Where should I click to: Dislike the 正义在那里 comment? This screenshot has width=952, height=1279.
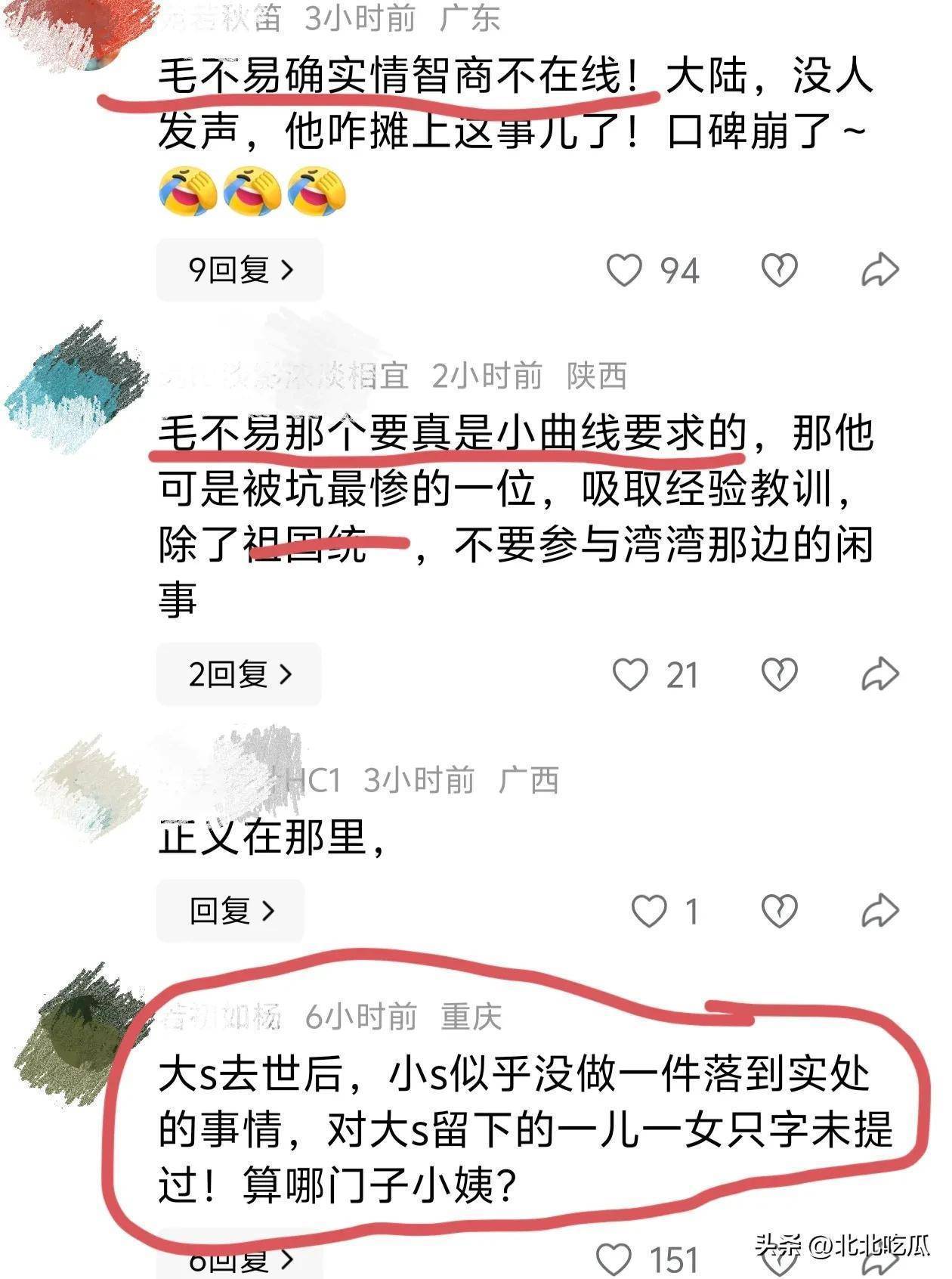click(779, 911)
